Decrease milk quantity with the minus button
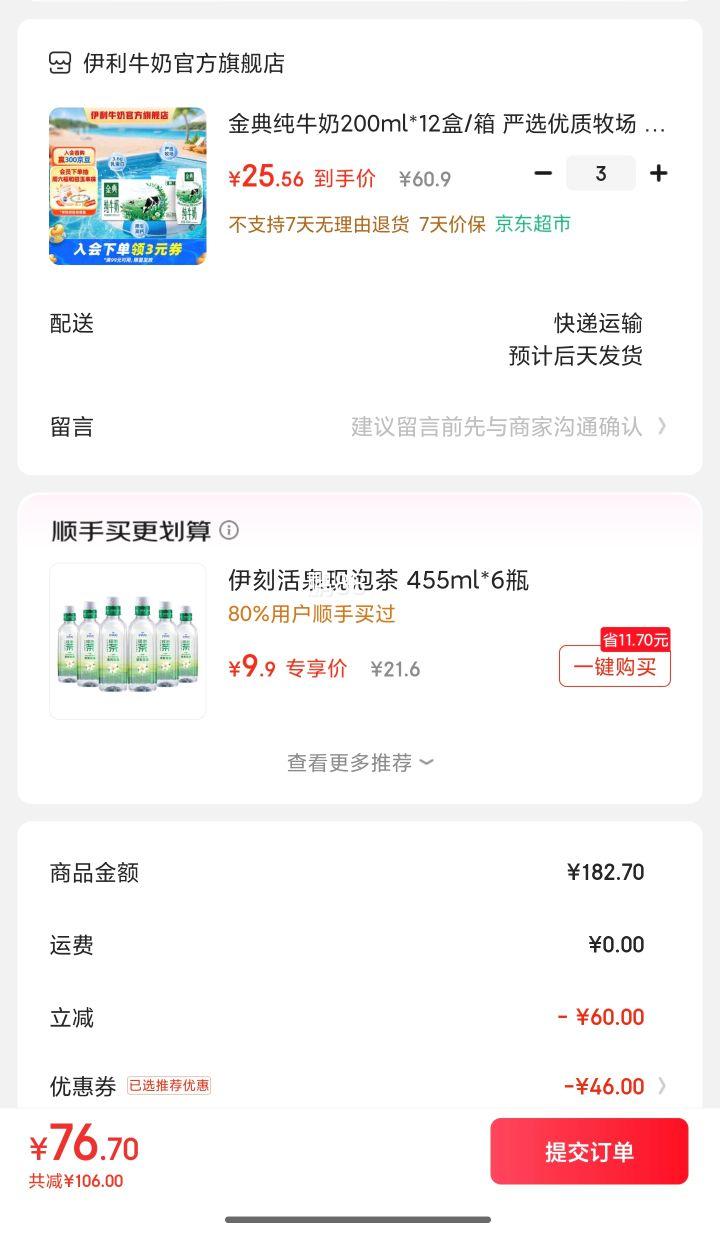Screen dimensions: 720x1234 (x=543, y=173)
